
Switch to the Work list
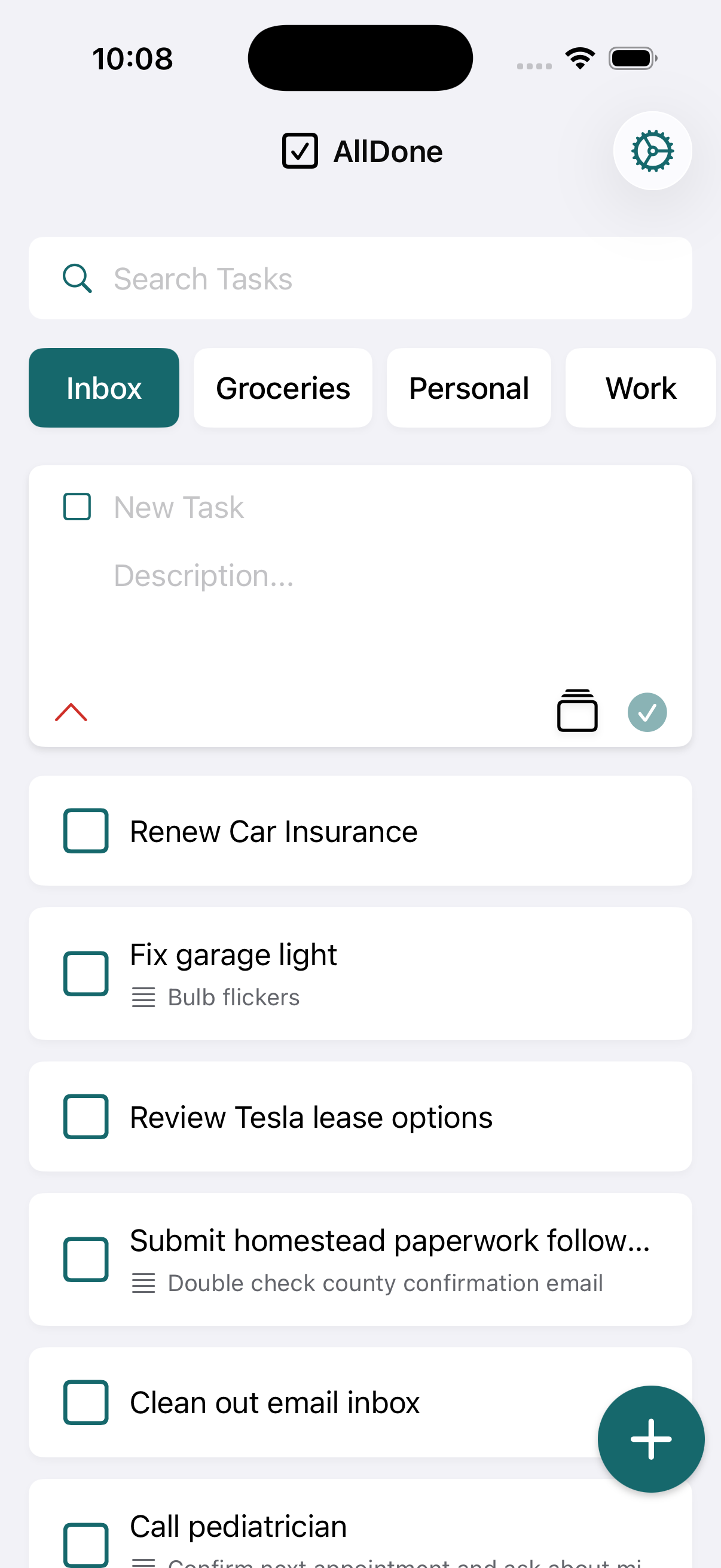[640, 388]
